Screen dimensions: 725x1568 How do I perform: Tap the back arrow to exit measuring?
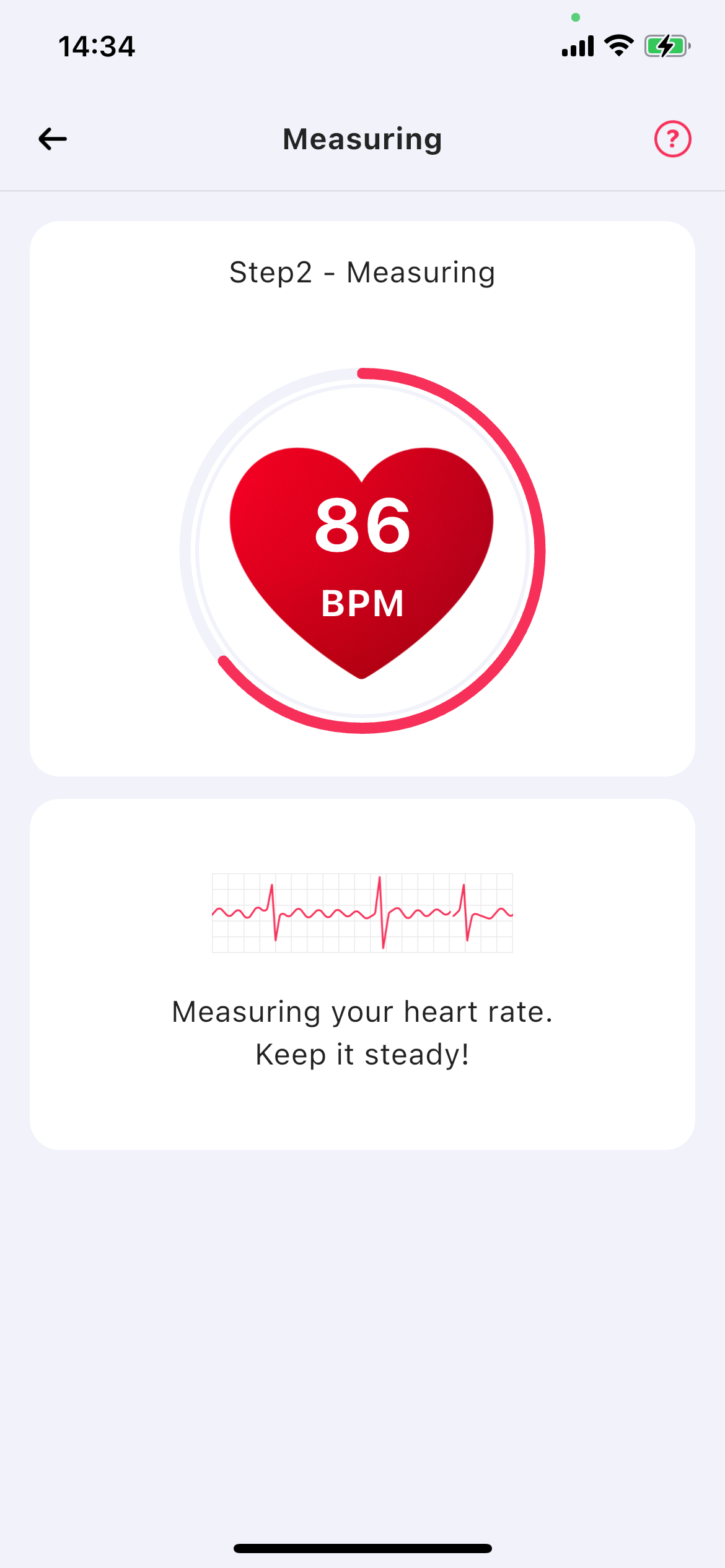[51, 139]
